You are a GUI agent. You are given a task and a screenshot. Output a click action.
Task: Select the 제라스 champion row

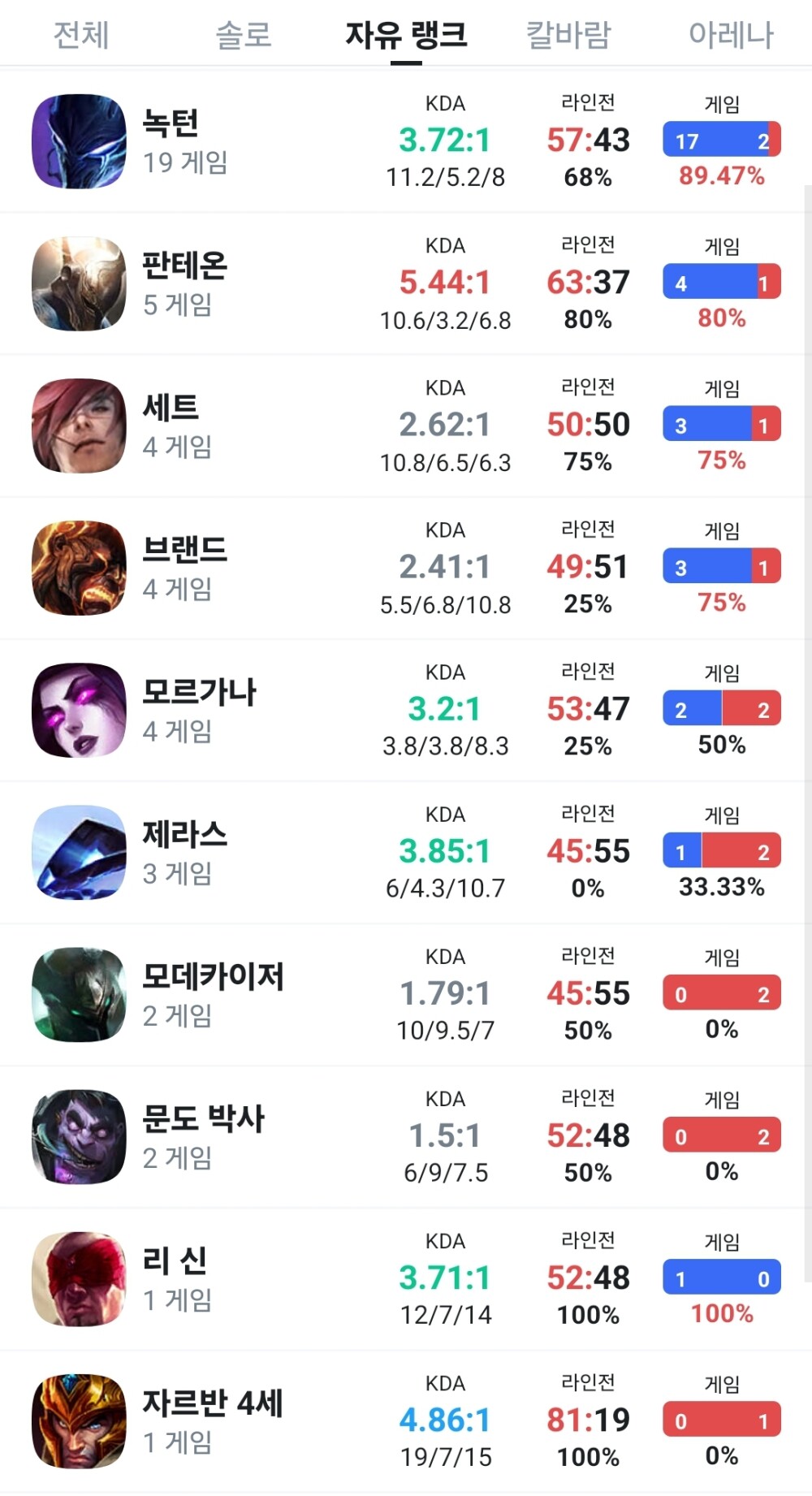[185, 852]
